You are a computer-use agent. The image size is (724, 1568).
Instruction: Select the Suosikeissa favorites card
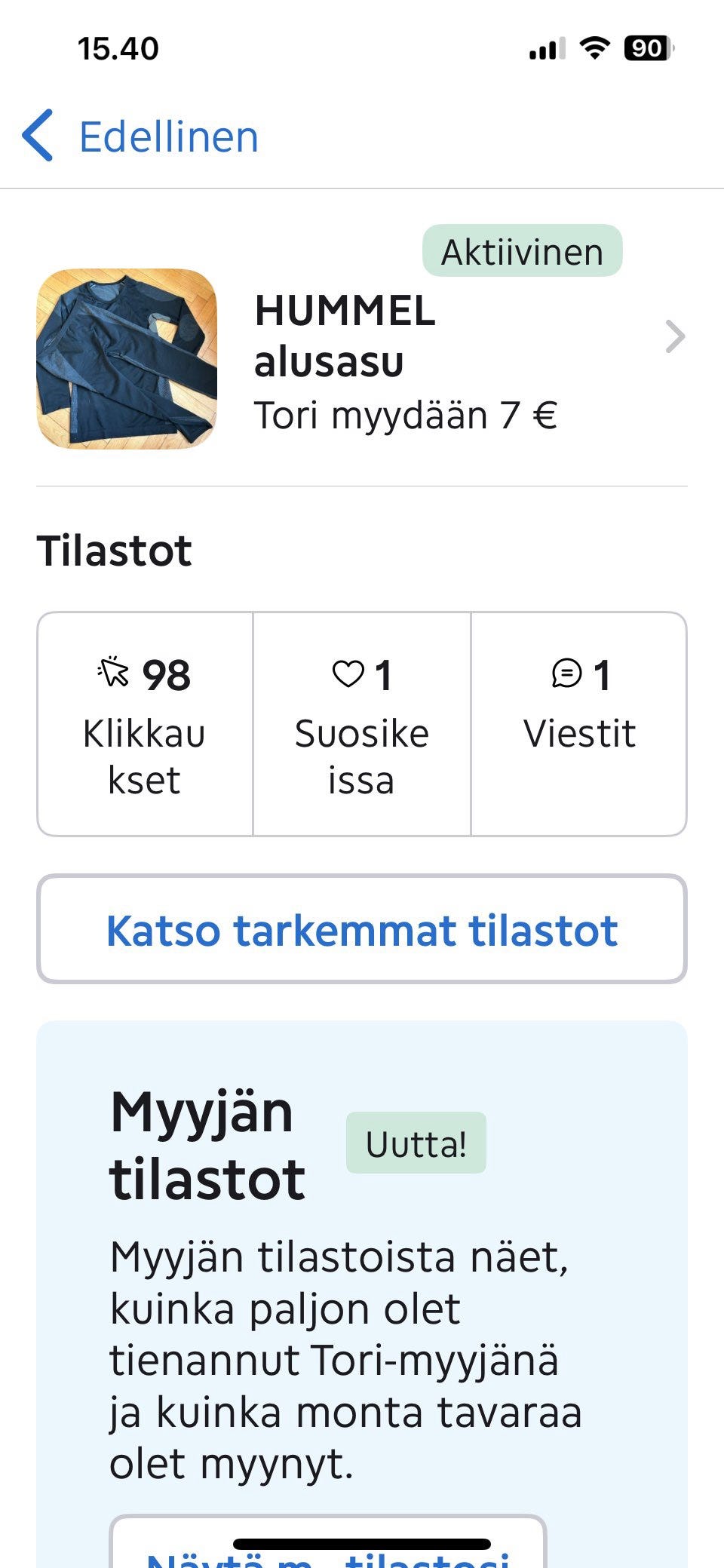tap(361, 723)
